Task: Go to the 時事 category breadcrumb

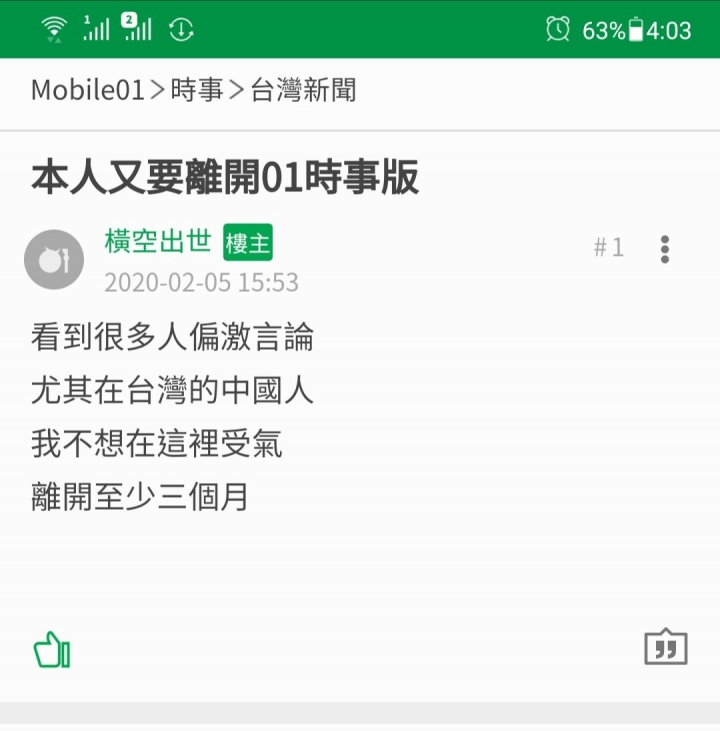Action: click(x=197, y=91)
